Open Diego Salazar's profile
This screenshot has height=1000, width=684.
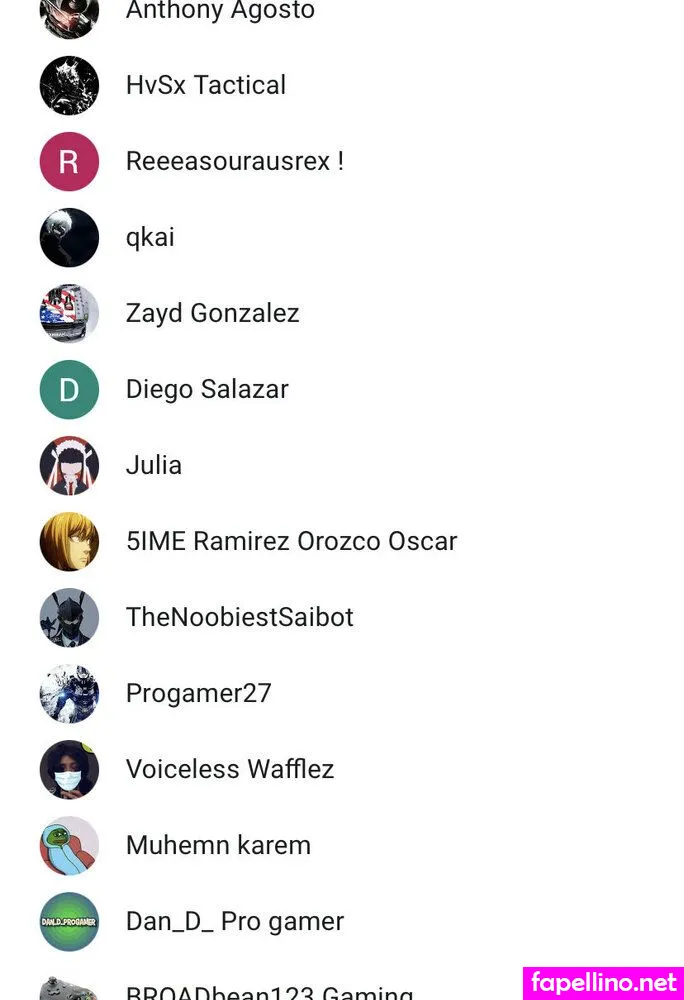207,389
